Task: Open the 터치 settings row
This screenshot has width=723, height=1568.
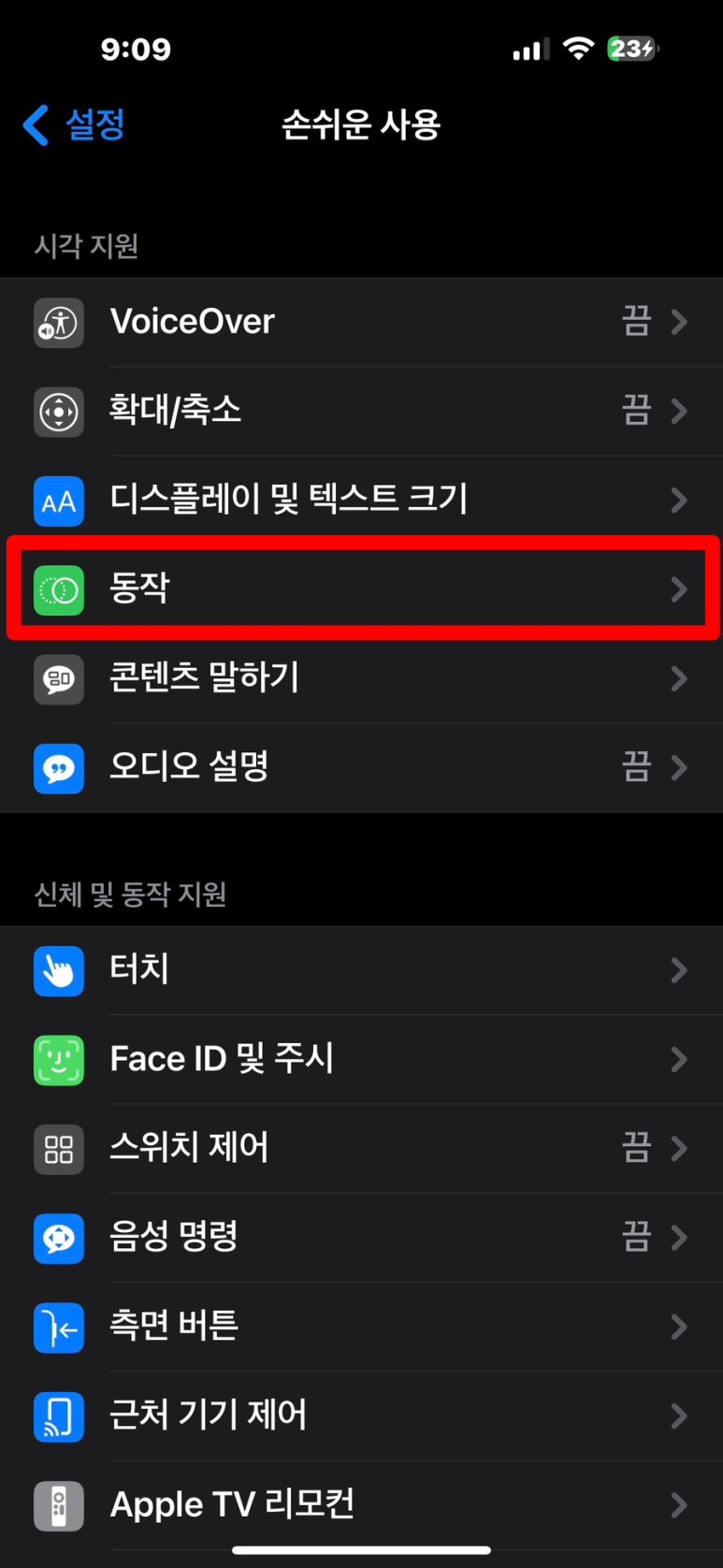Action: (361, 970)
